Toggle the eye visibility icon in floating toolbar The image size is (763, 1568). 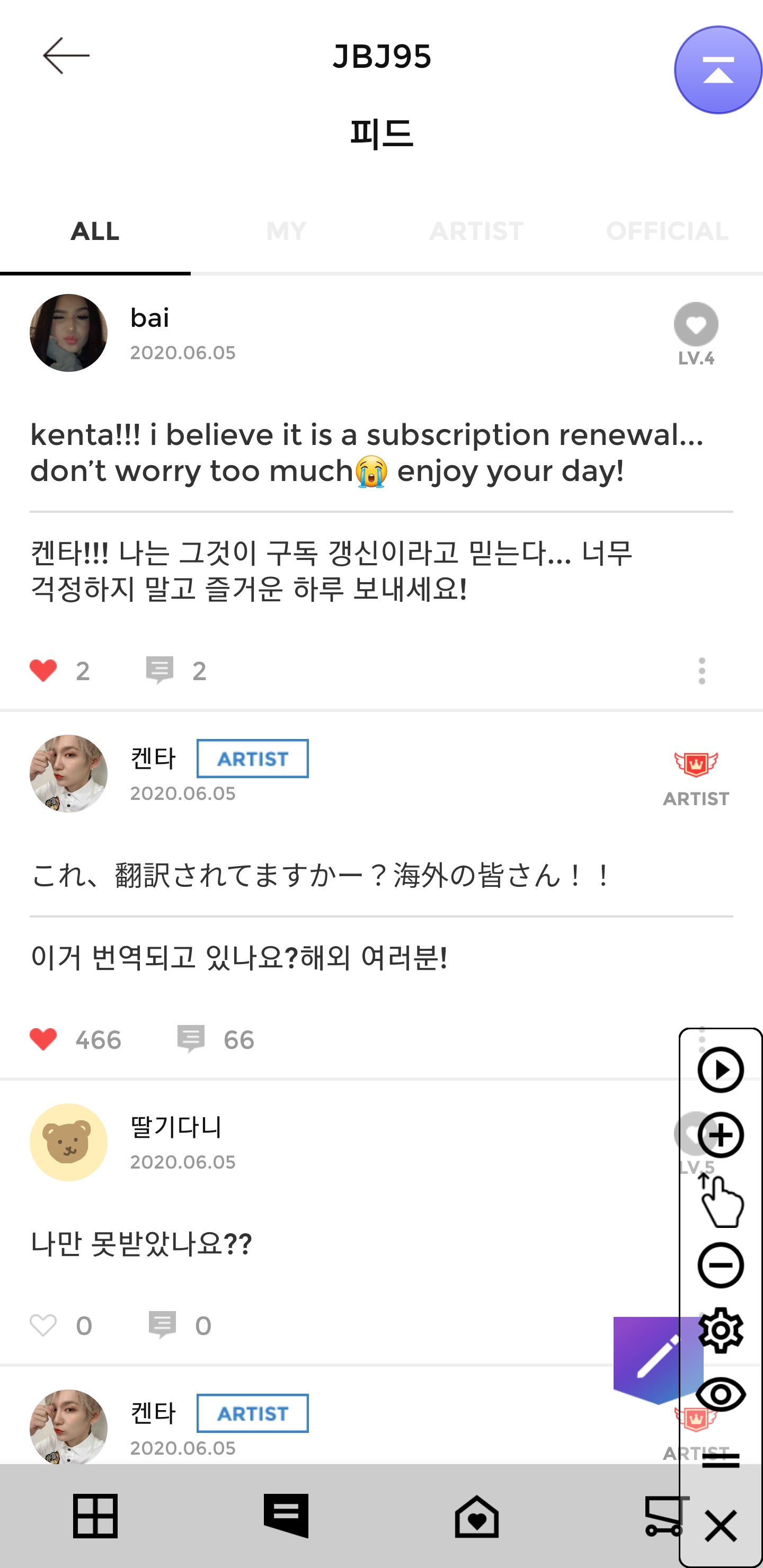[x=721, y=1395]
